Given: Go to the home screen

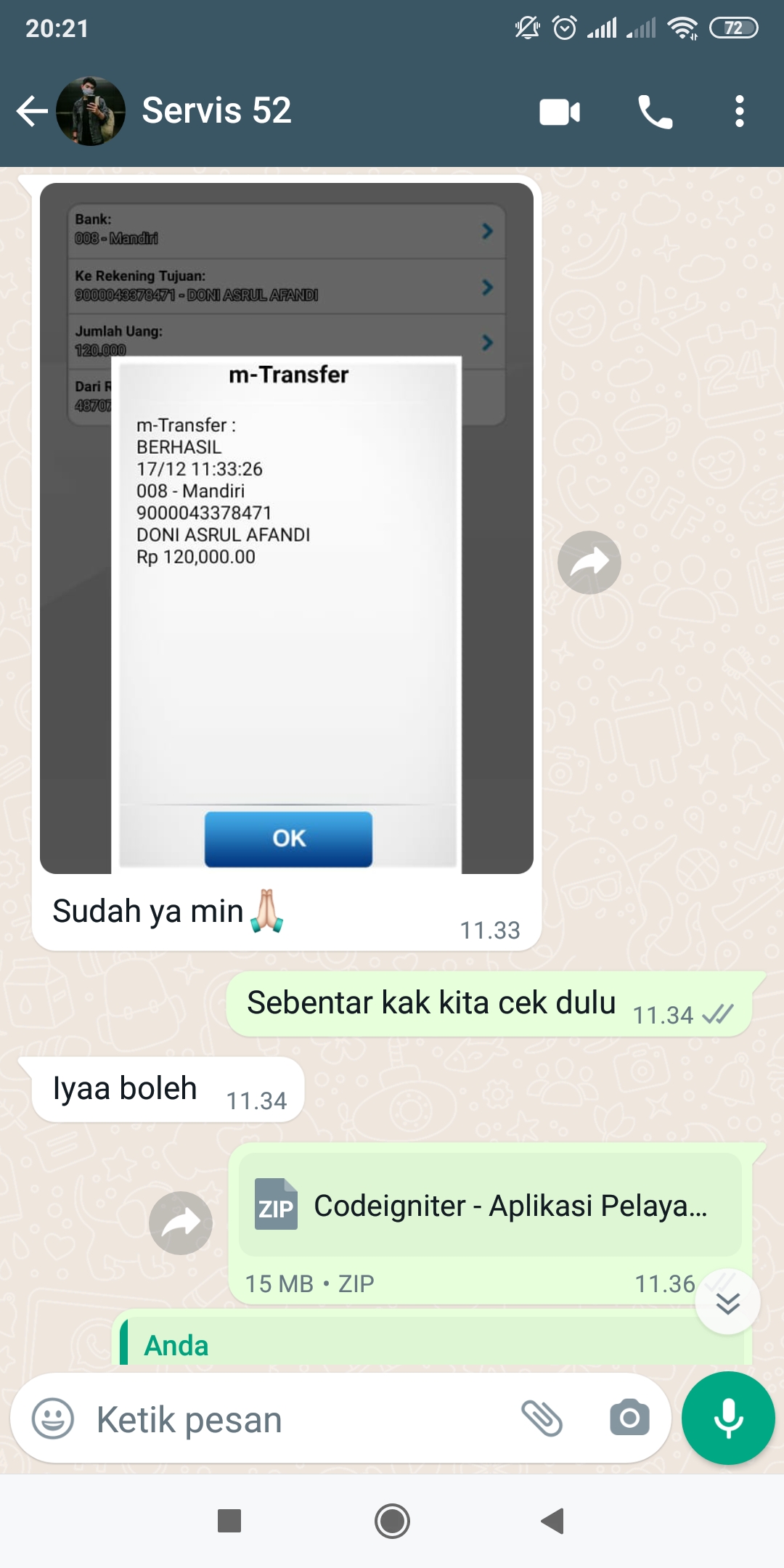Looking at the screenshot, I should (x=392, y=1521).
